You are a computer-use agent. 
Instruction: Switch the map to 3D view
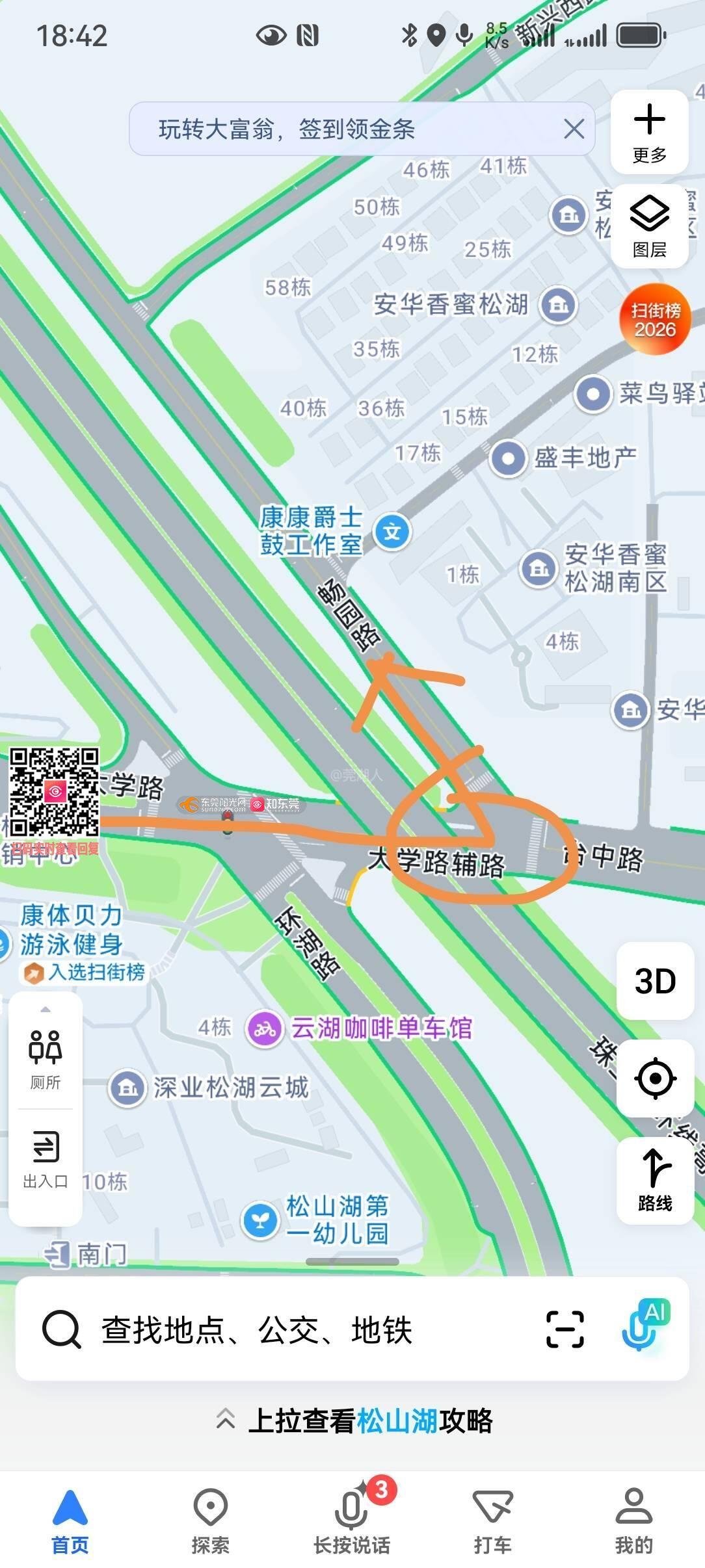[x=655, y=981]
